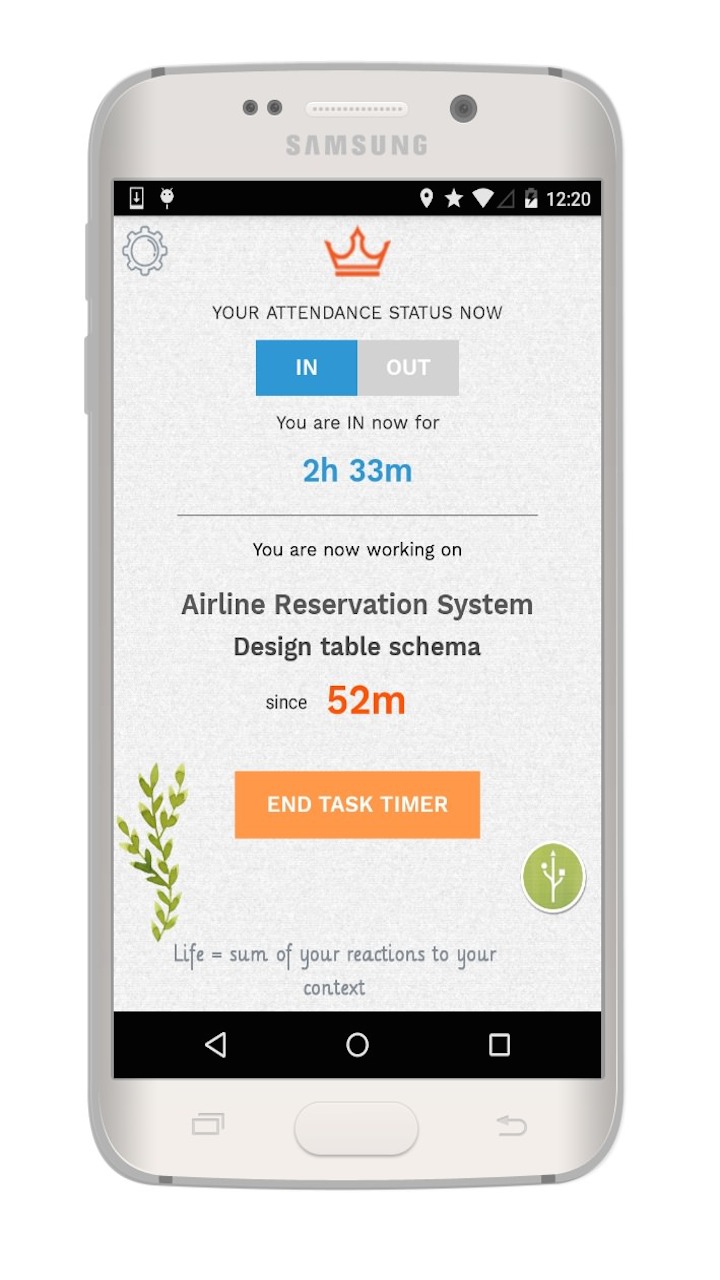The width and height of the screenshot is (720, 1280).
Task: Tap the 12:20 clock in status bar
Action: (565, 198)
